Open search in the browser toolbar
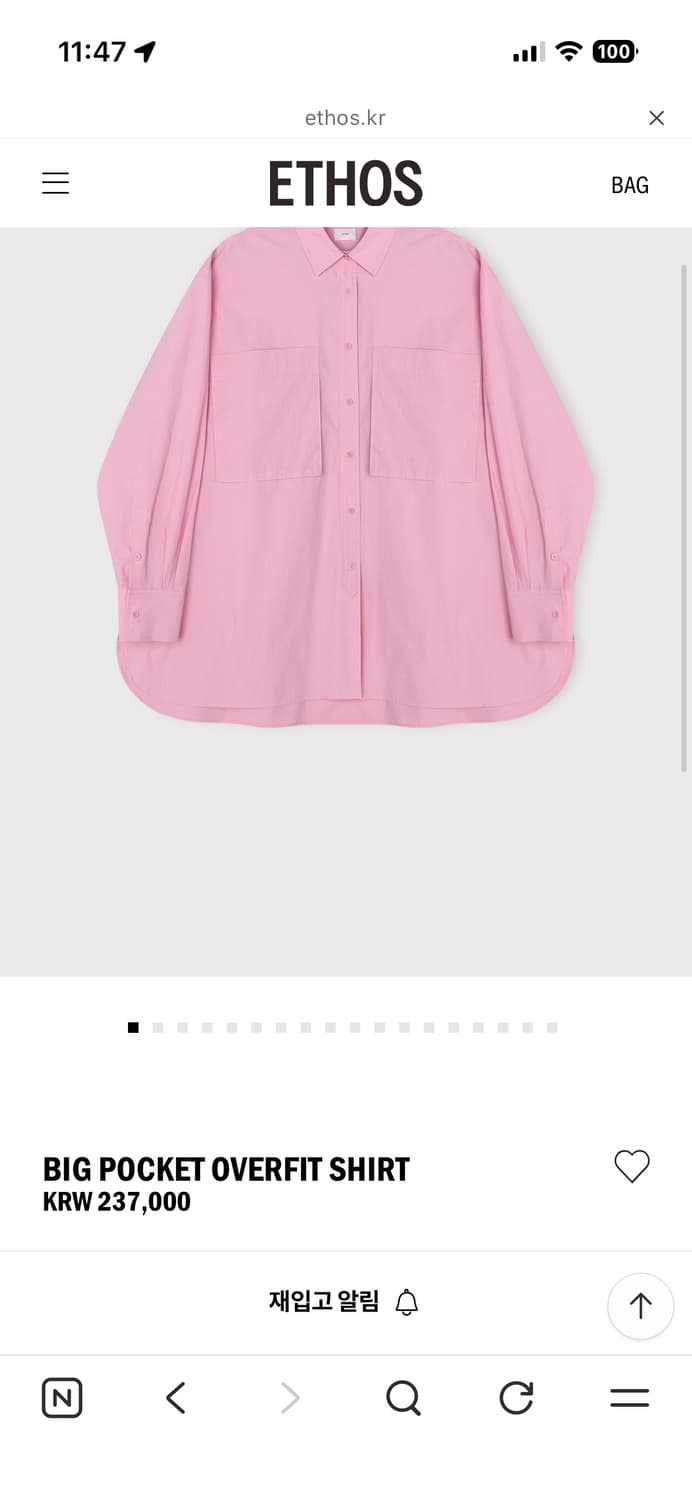This screenshot has width=692, height=1500. tap(403, 1398)
